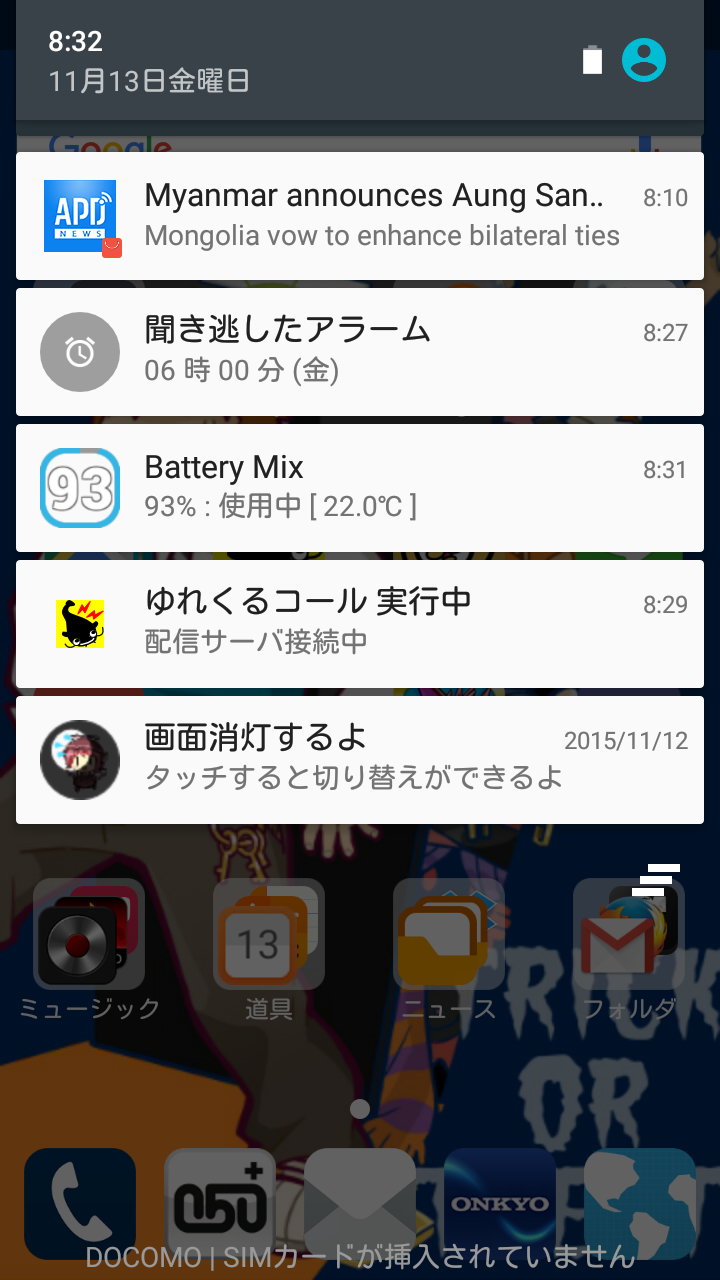The width and height of the screenshot is (720, 1280).
Task: Tap the 画面消灯するよ notification
Action: [x=360, y=760]
